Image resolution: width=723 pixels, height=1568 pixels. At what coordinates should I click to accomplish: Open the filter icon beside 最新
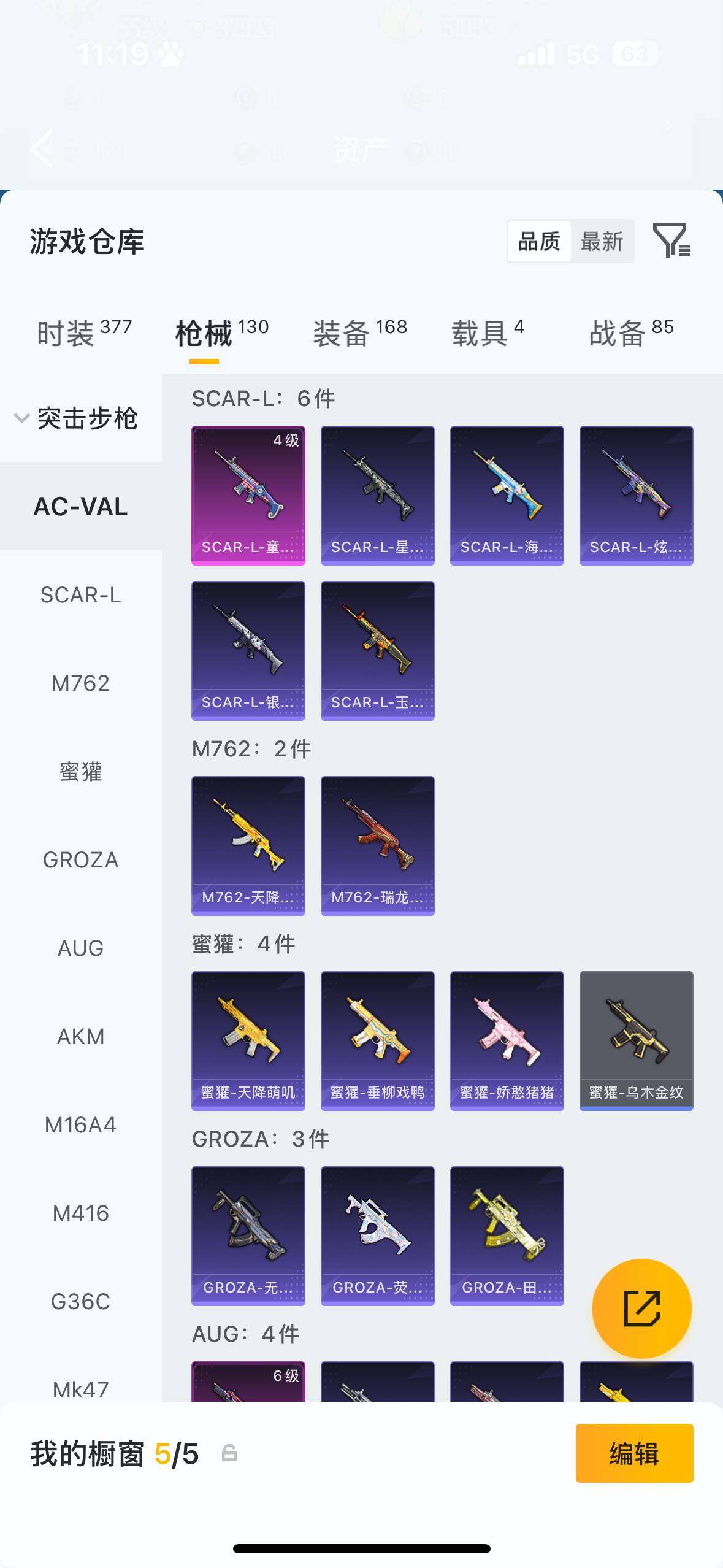click(x=671, y=240)
